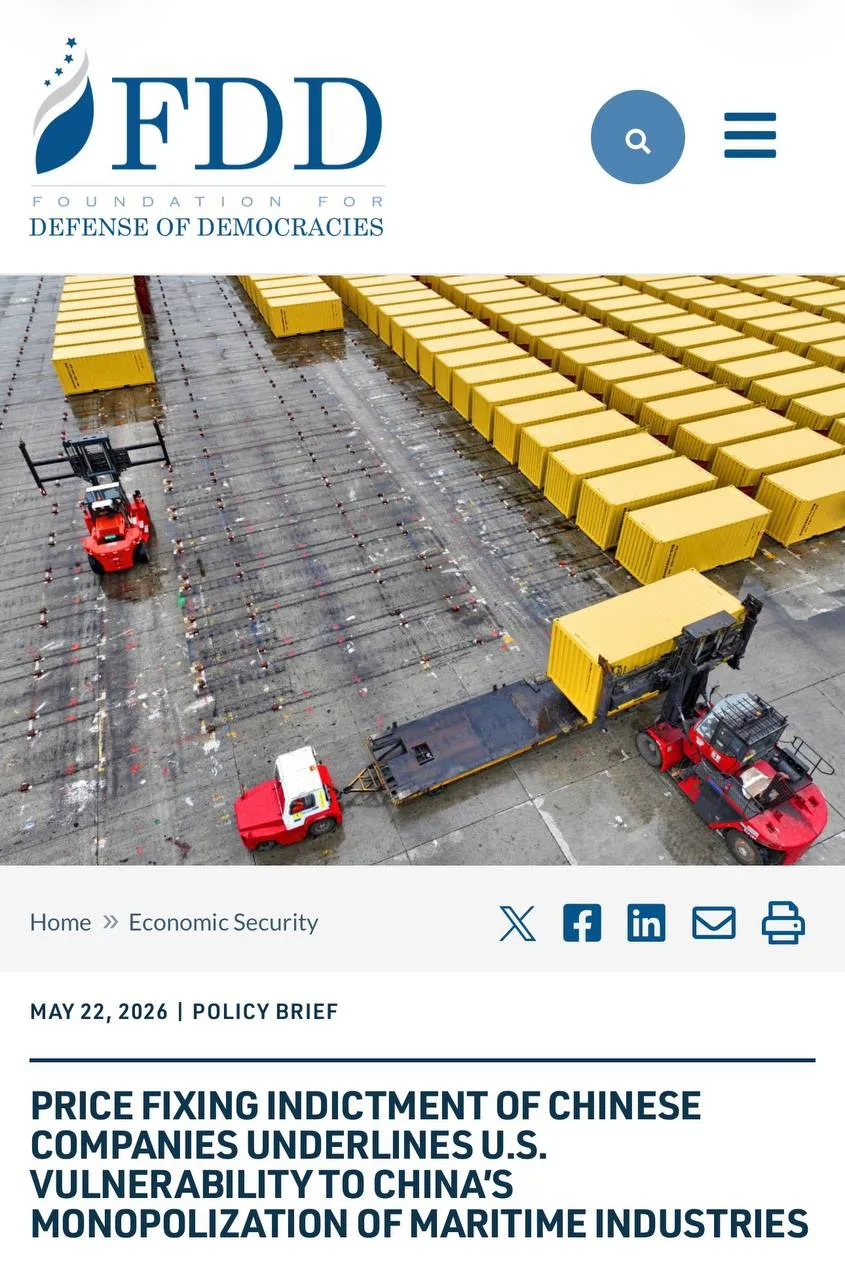Share this article on Facebook

click(582, 922)
